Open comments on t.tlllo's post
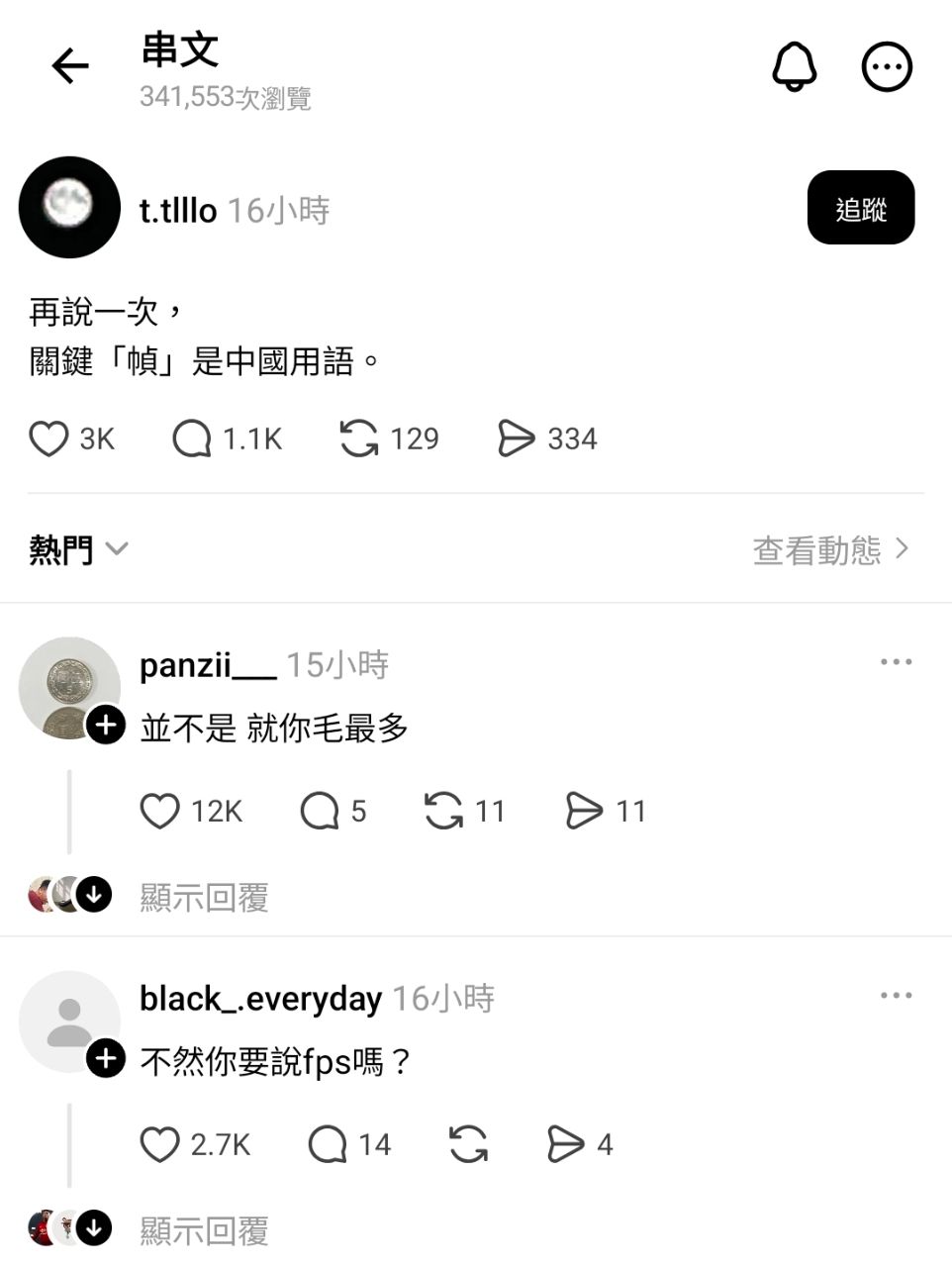The image size is (952, 1267). (x=192, y=439)
